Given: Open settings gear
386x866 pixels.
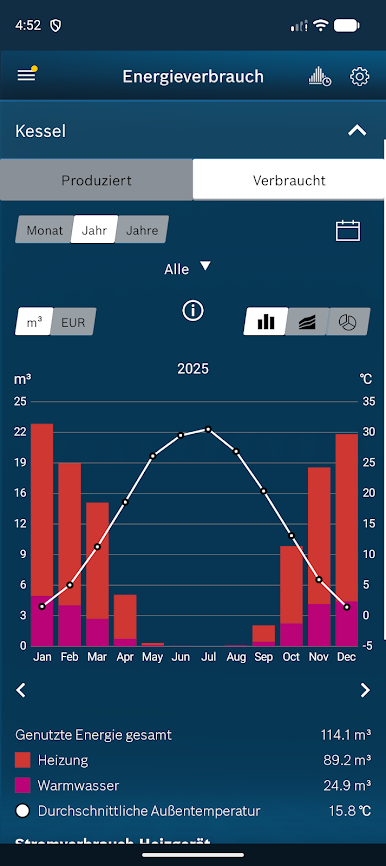Looking at the screenshot, I should click(x=359, y=76).
